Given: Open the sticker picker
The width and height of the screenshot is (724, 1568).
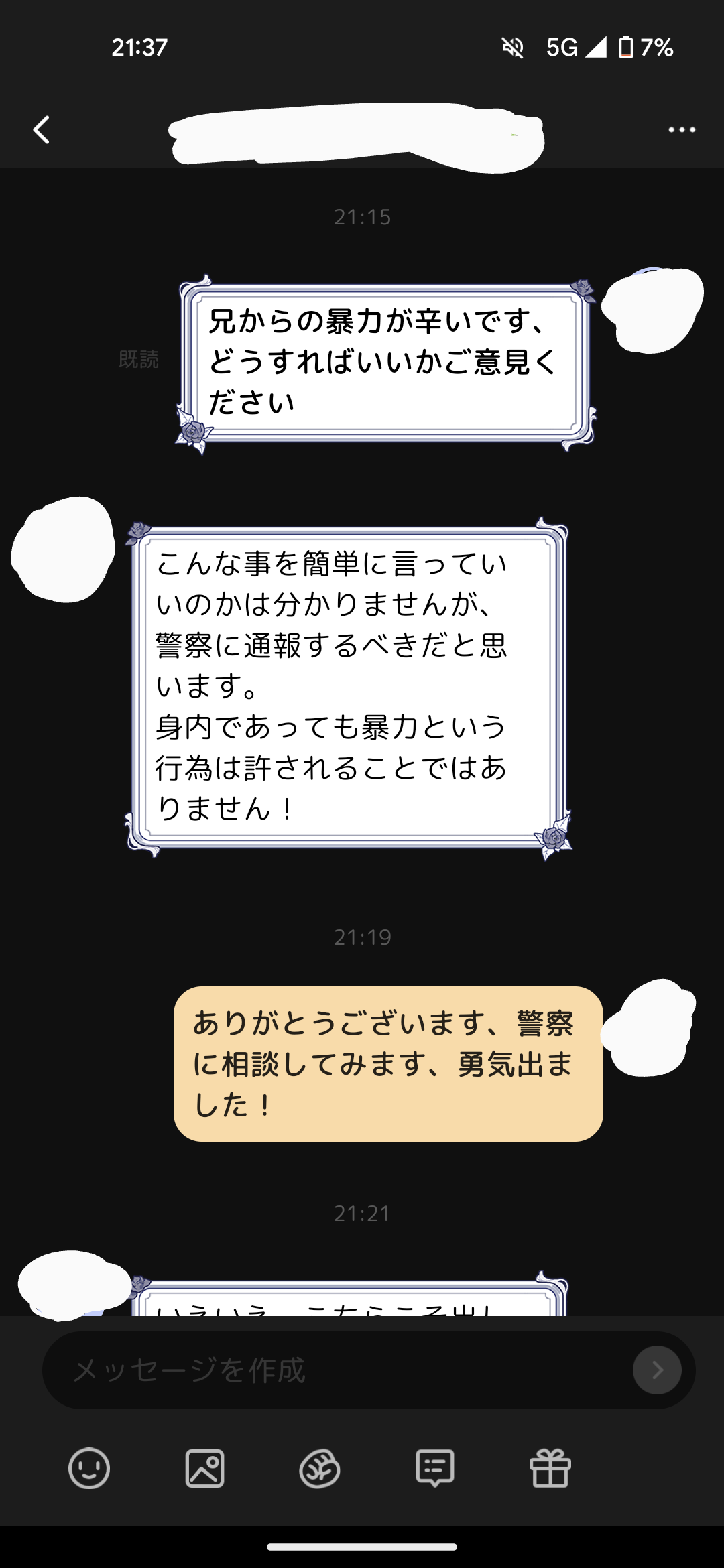Looking at the screenshot, I should [320, 1469].
